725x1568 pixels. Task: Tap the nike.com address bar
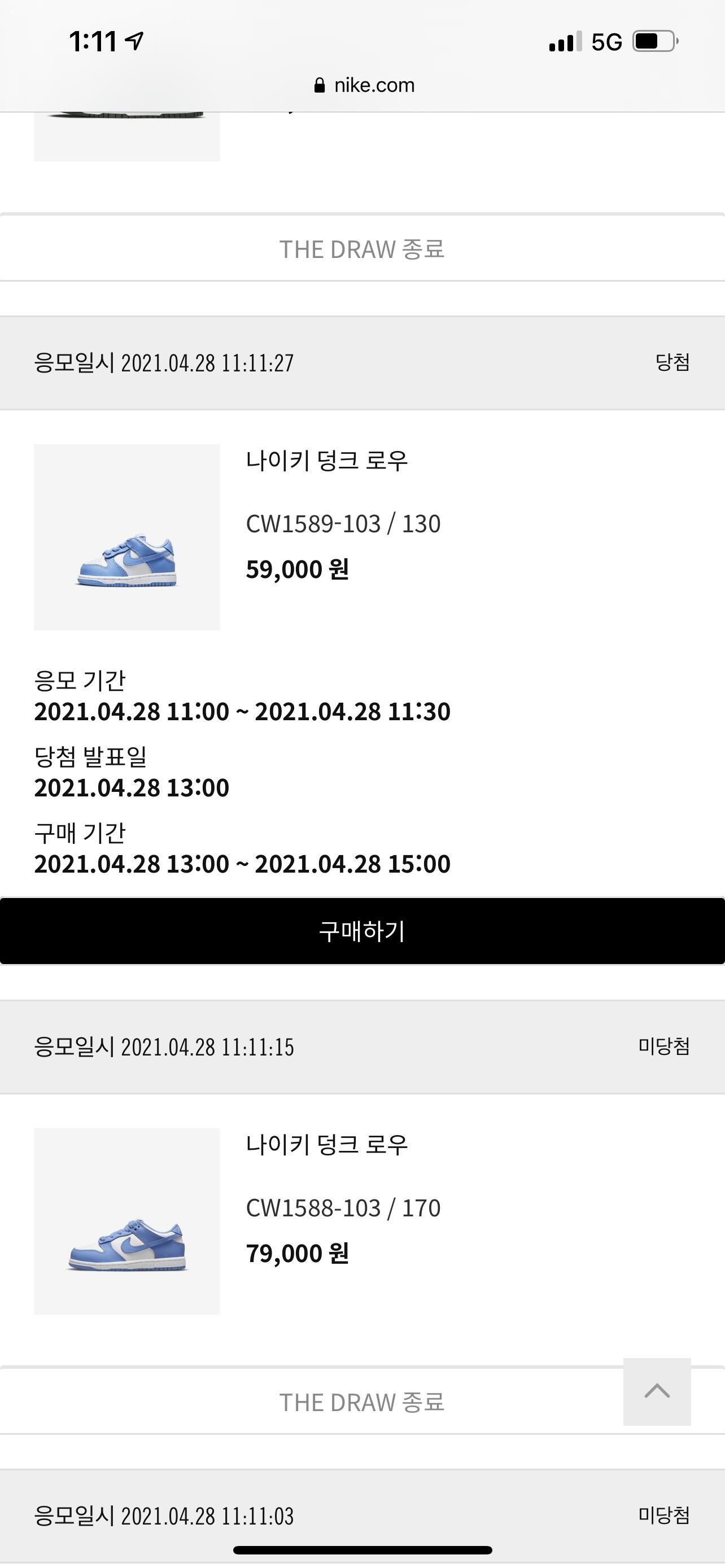click(364, 85)
